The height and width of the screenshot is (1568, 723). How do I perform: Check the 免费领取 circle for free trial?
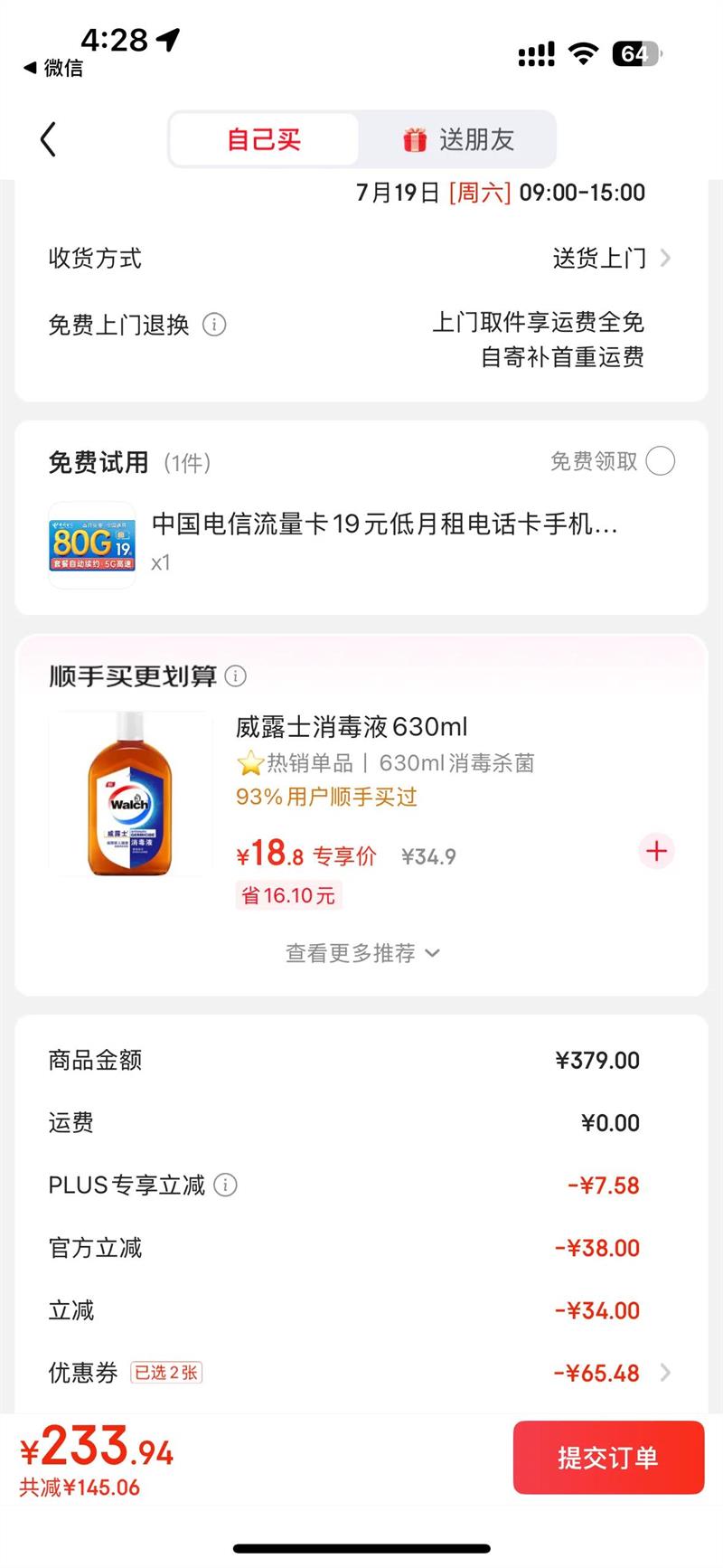tap(661, 461)
